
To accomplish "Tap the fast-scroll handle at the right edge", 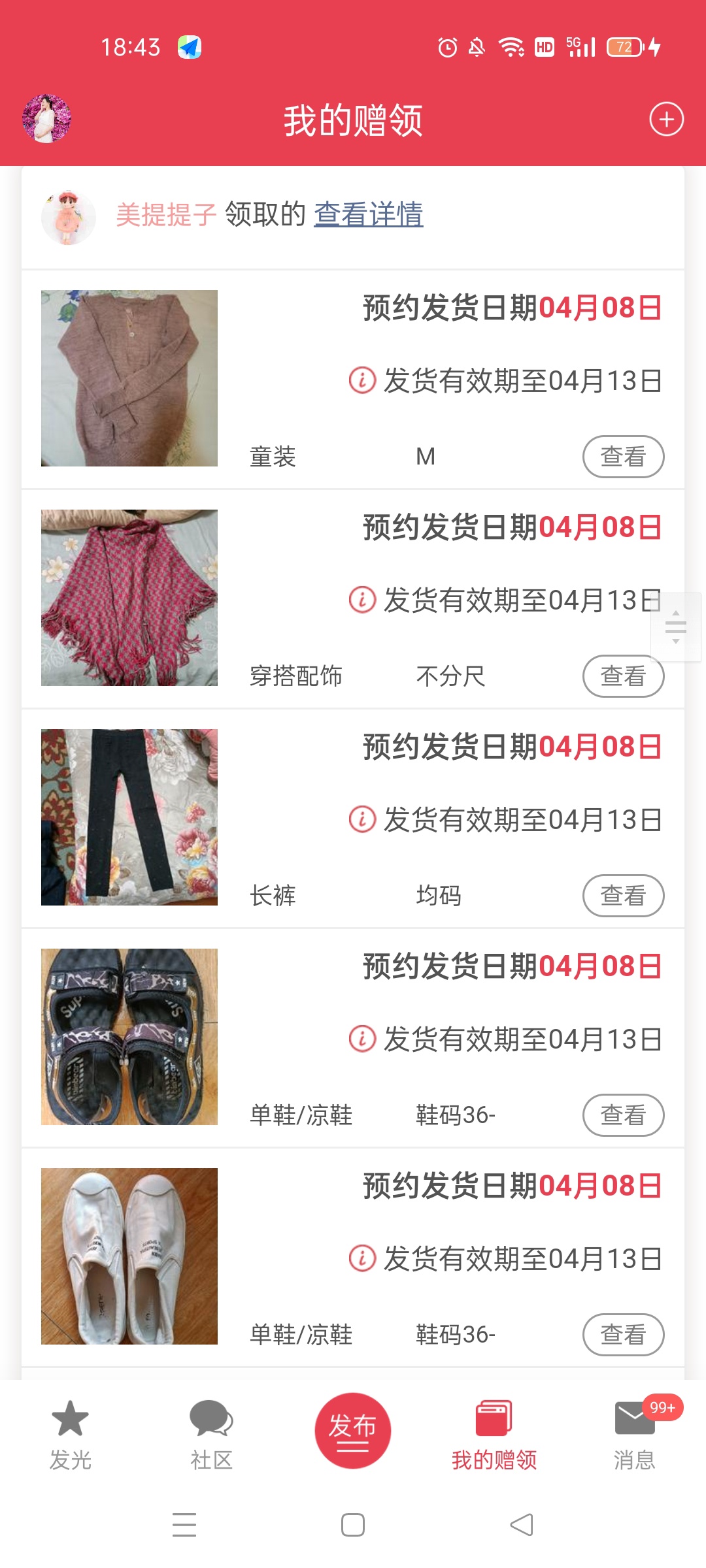I will 676,627.
